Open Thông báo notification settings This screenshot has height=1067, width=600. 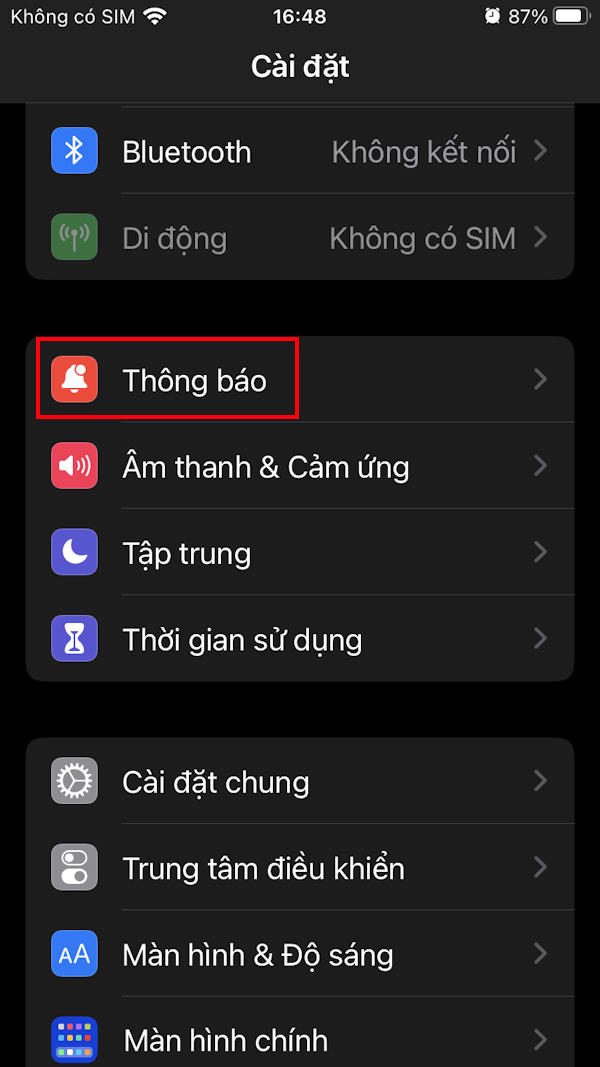pos(300,380)
